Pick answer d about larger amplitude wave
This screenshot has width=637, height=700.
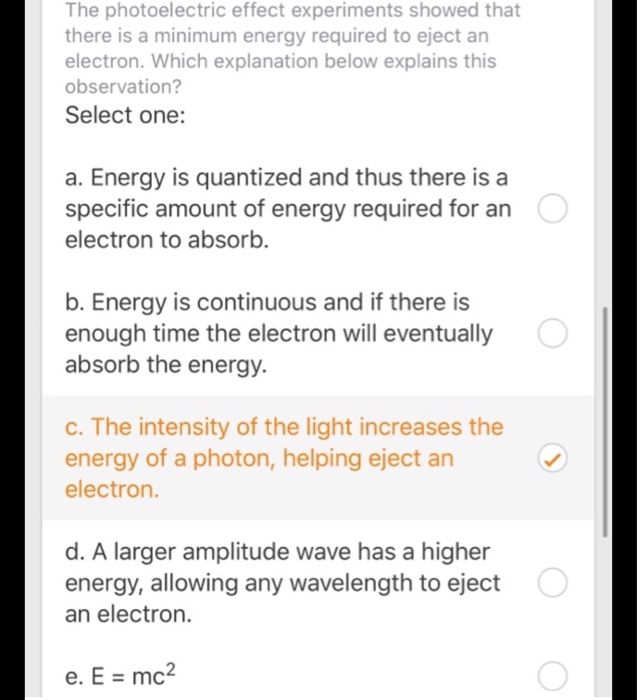point(553,584)
